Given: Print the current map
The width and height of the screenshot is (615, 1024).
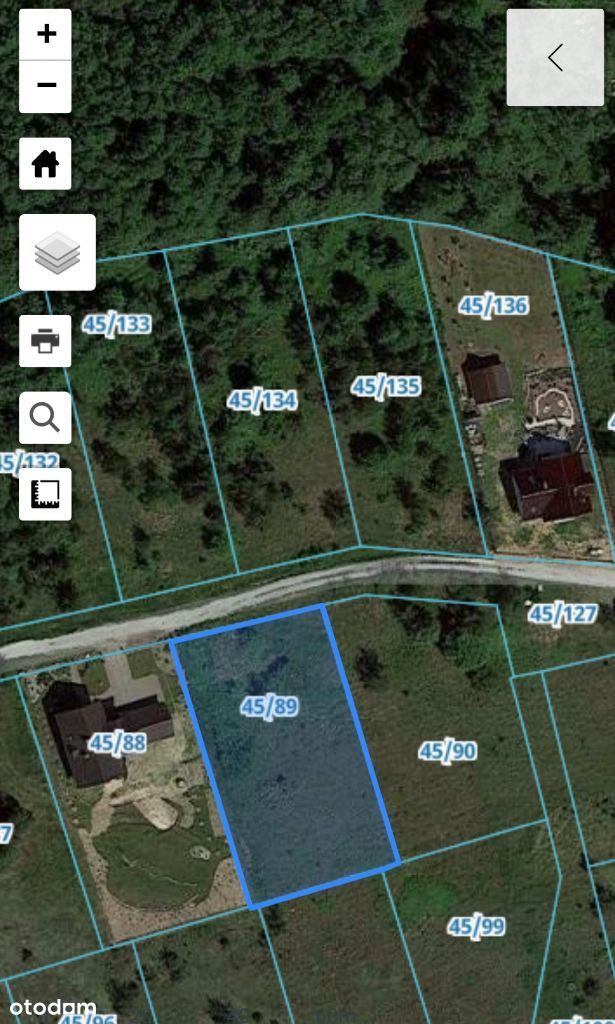Looking at the screenshot, I should coord(45,341).
